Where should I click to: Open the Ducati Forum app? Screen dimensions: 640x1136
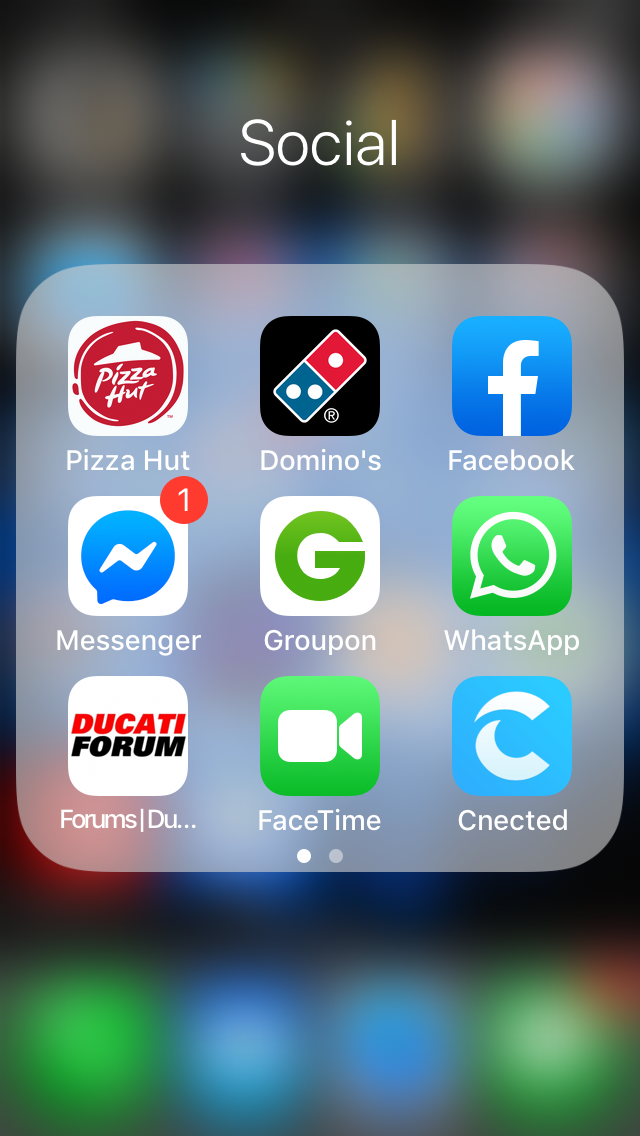(x=128, y=736)
